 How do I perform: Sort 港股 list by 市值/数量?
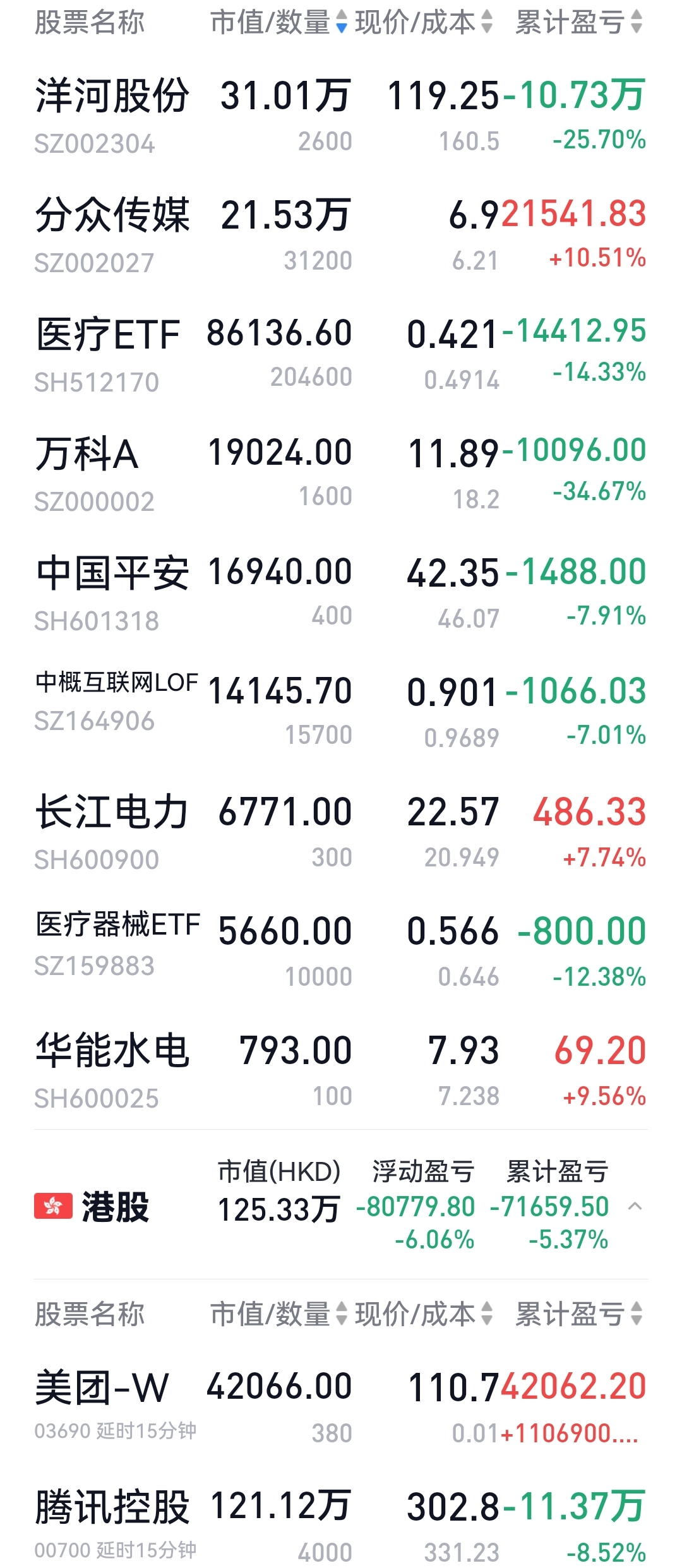[278, 1314]
